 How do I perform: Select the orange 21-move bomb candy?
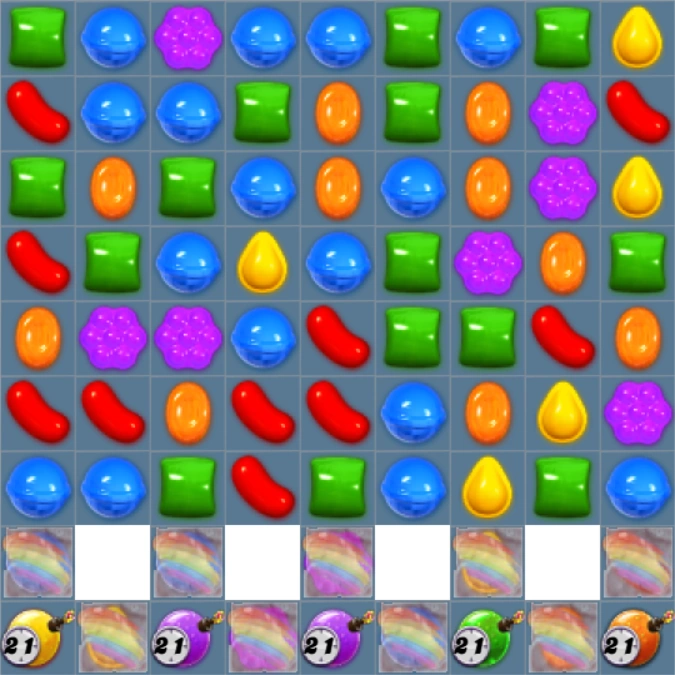coord(637,637)
